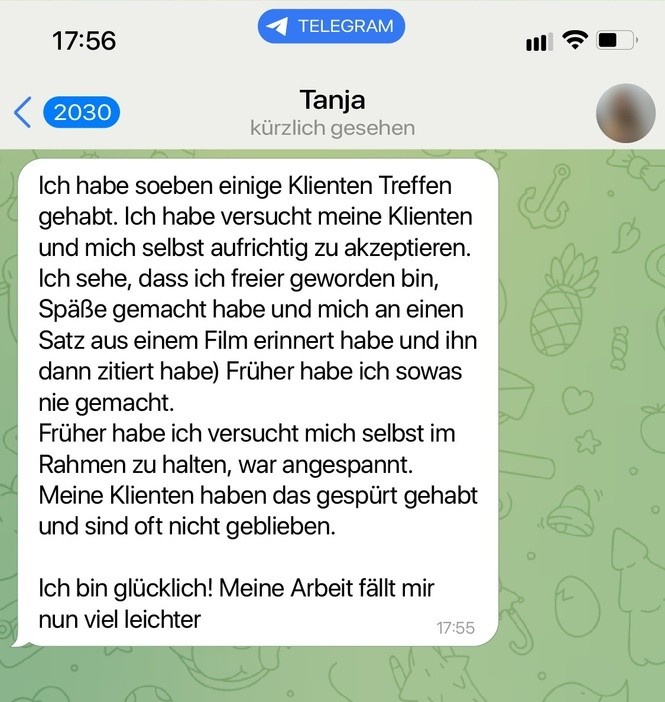This screenshot has width=665, height=702.
Task: Open Tanja's contact info from header name
Action: point(332,99)
